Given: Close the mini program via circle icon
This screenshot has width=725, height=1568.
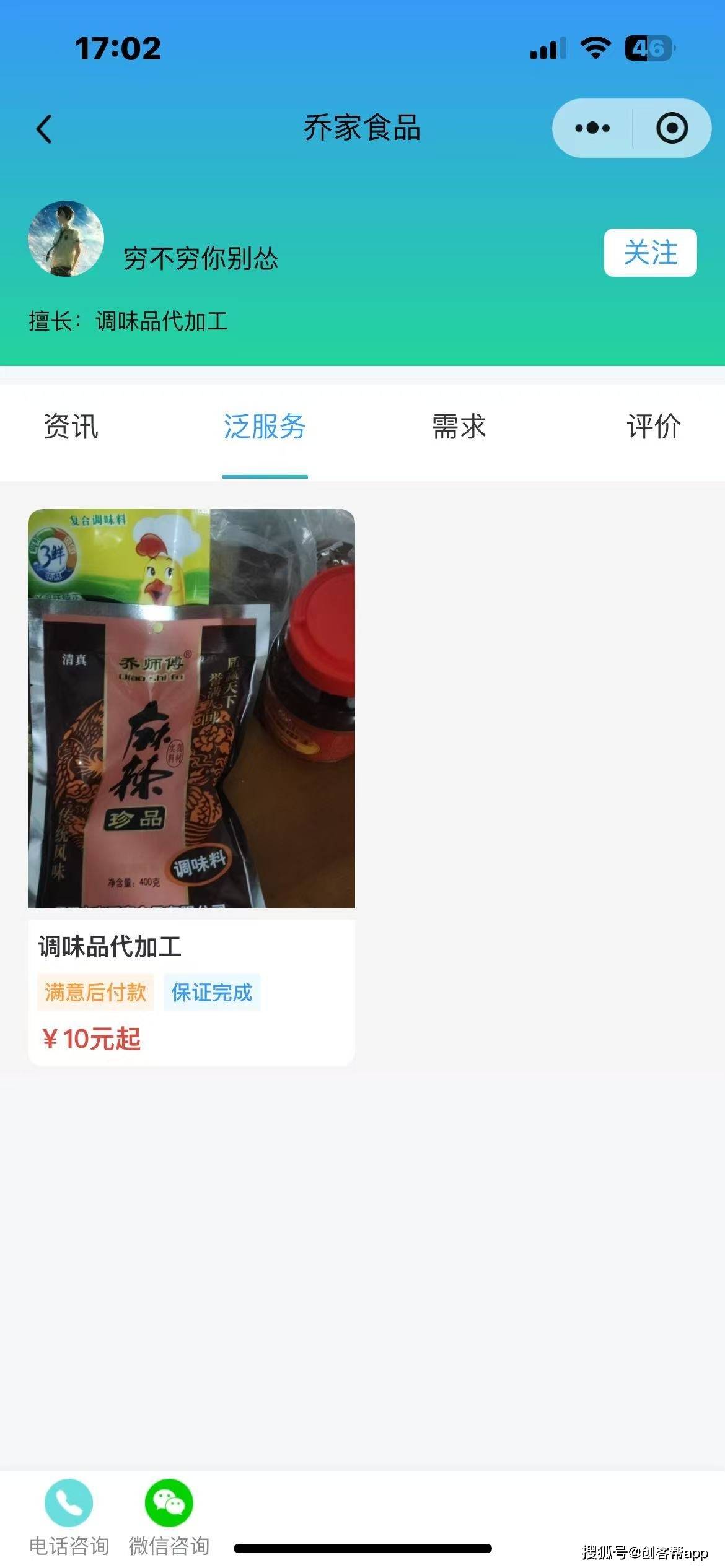Looking at the screenshot, I should (672, 128).
